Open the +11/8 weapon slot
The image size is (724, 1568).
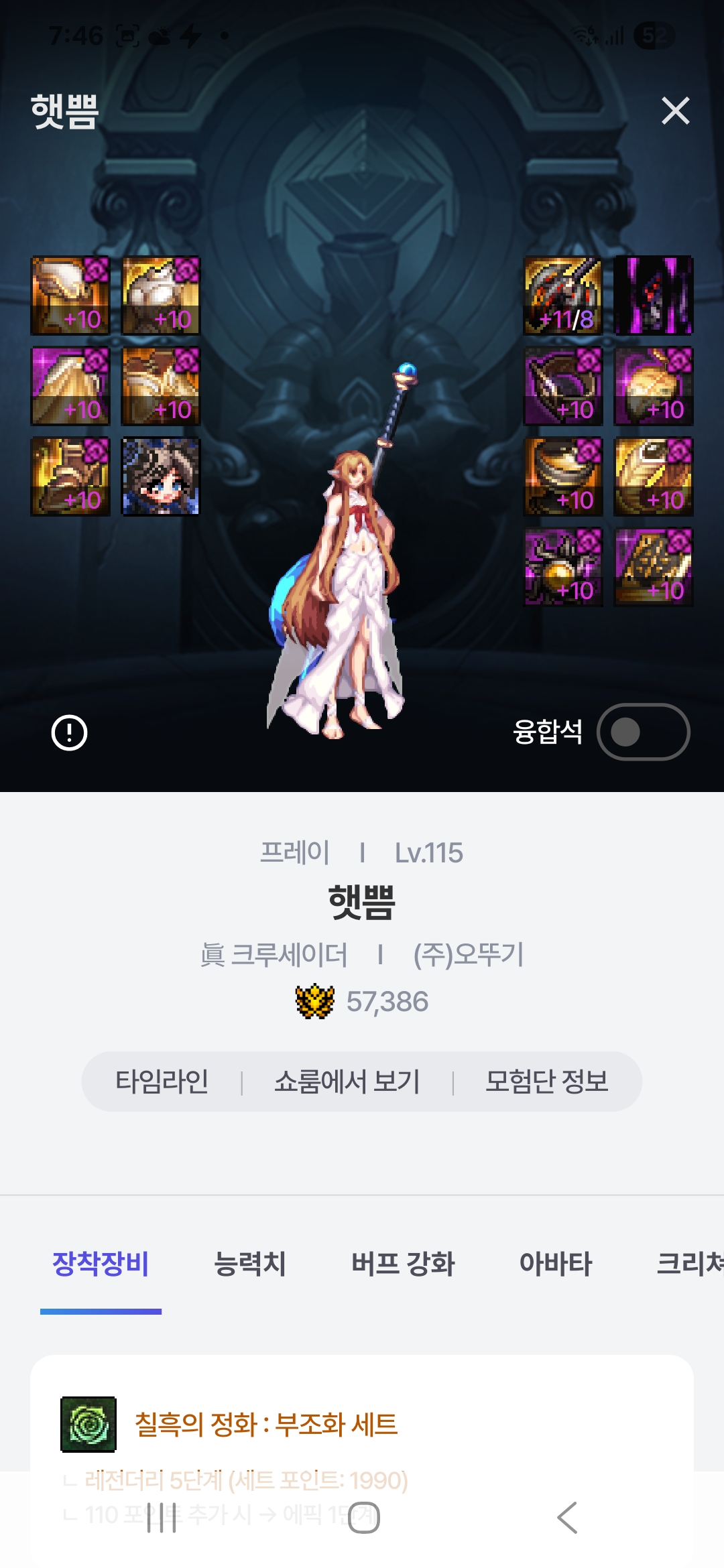tap(562, 296)
